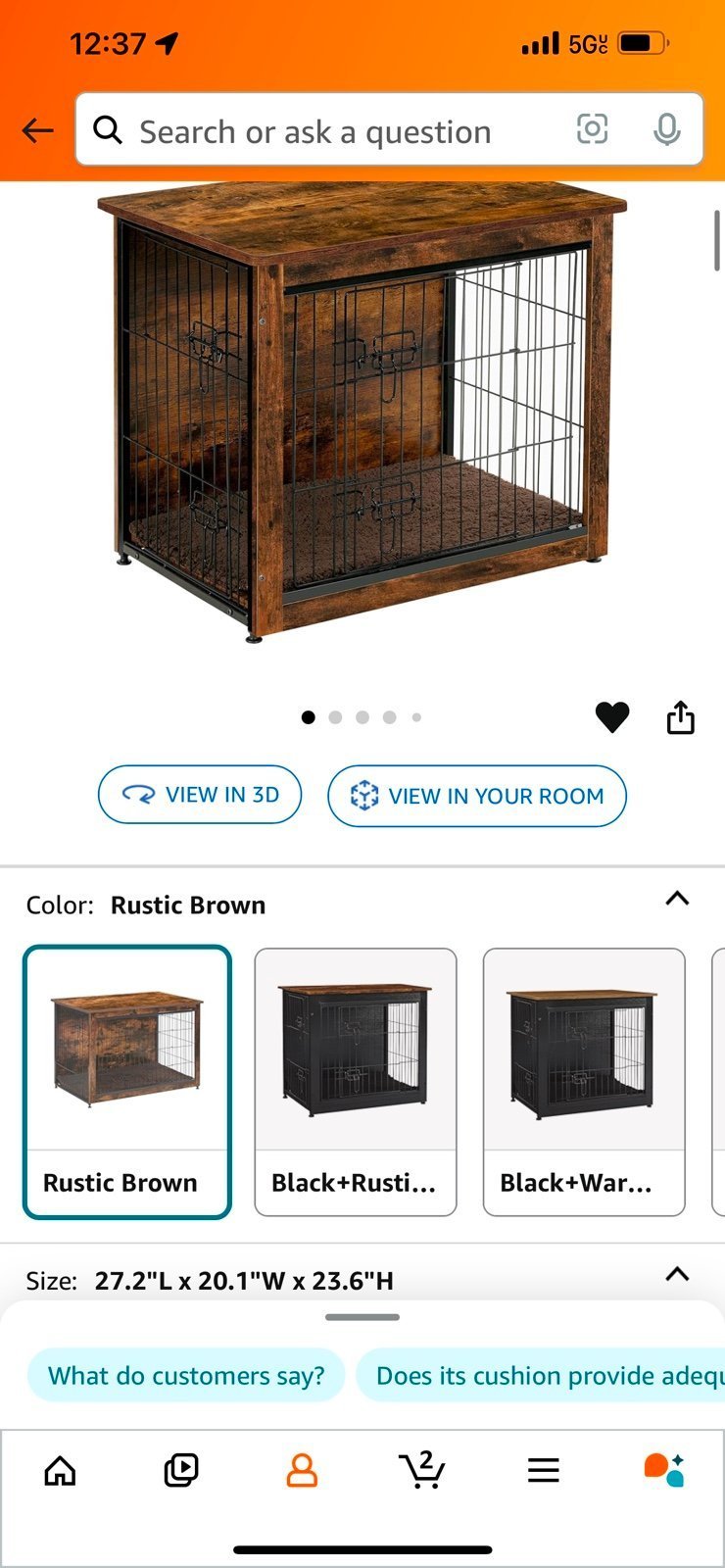Choose the Black+Rusti... color option

(356, 1082)
